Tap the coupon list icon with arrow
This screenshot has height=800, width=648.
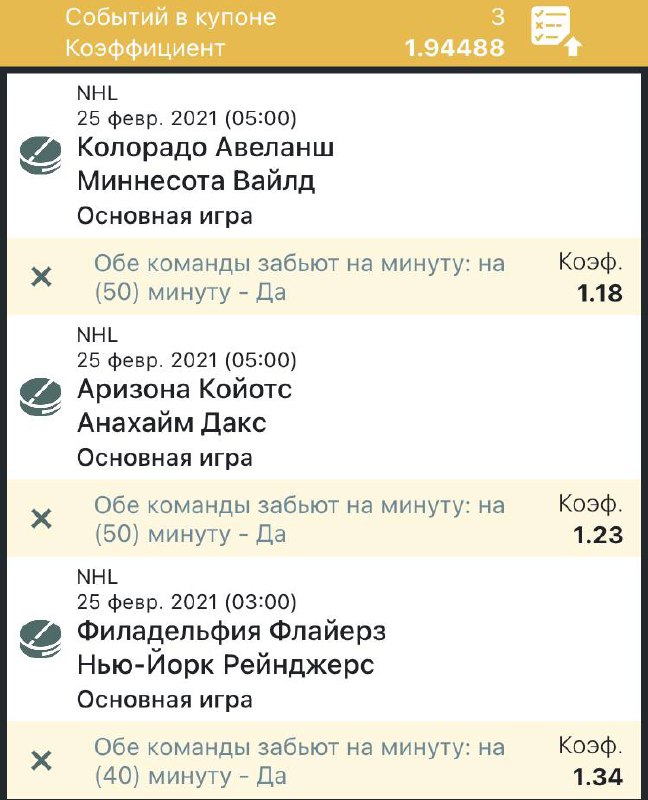[x=556, y=31]
